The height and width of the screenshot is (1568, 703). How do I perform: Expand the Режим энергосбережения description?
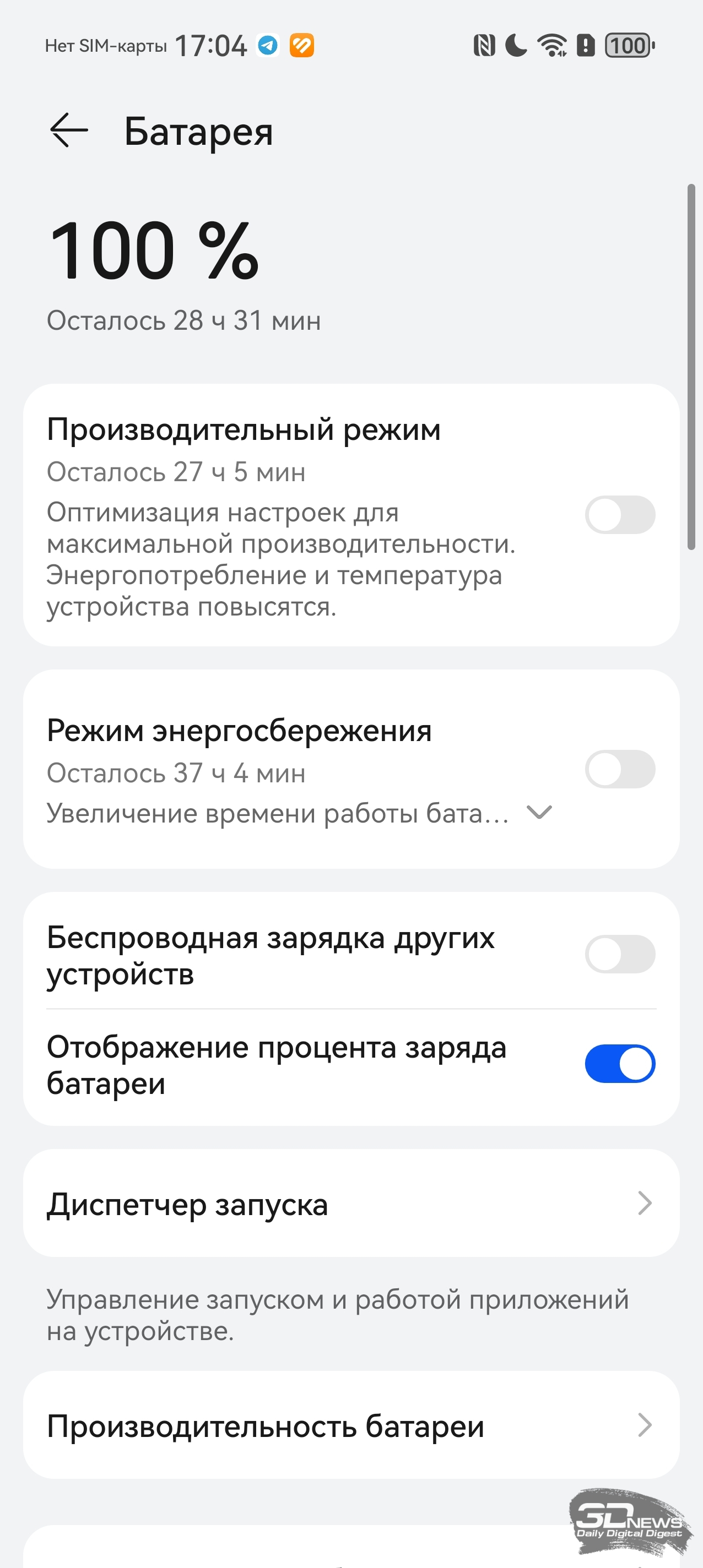[539, 813]
